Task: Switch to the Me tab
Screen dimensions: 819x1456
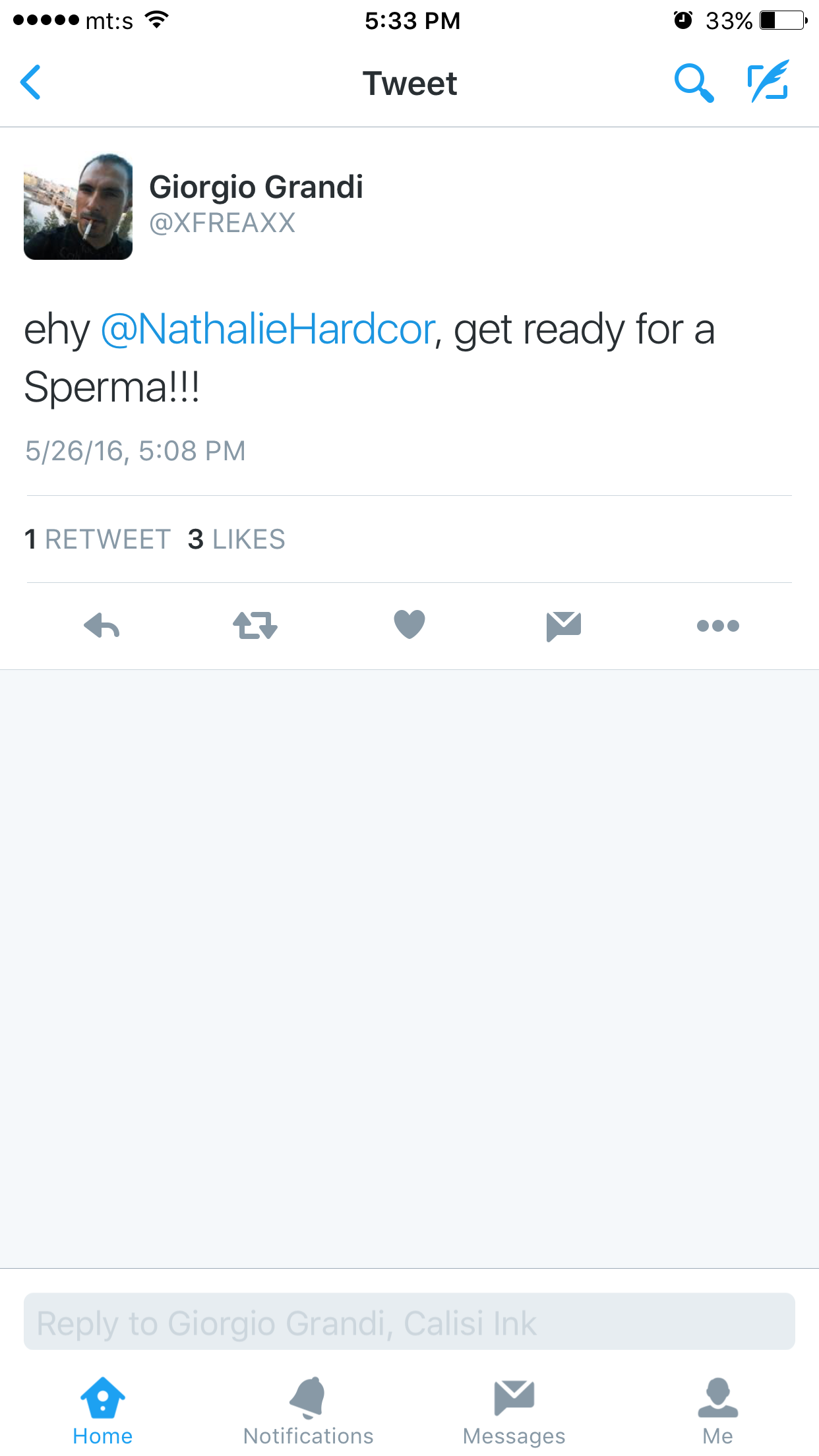Action: (717, 1411)
